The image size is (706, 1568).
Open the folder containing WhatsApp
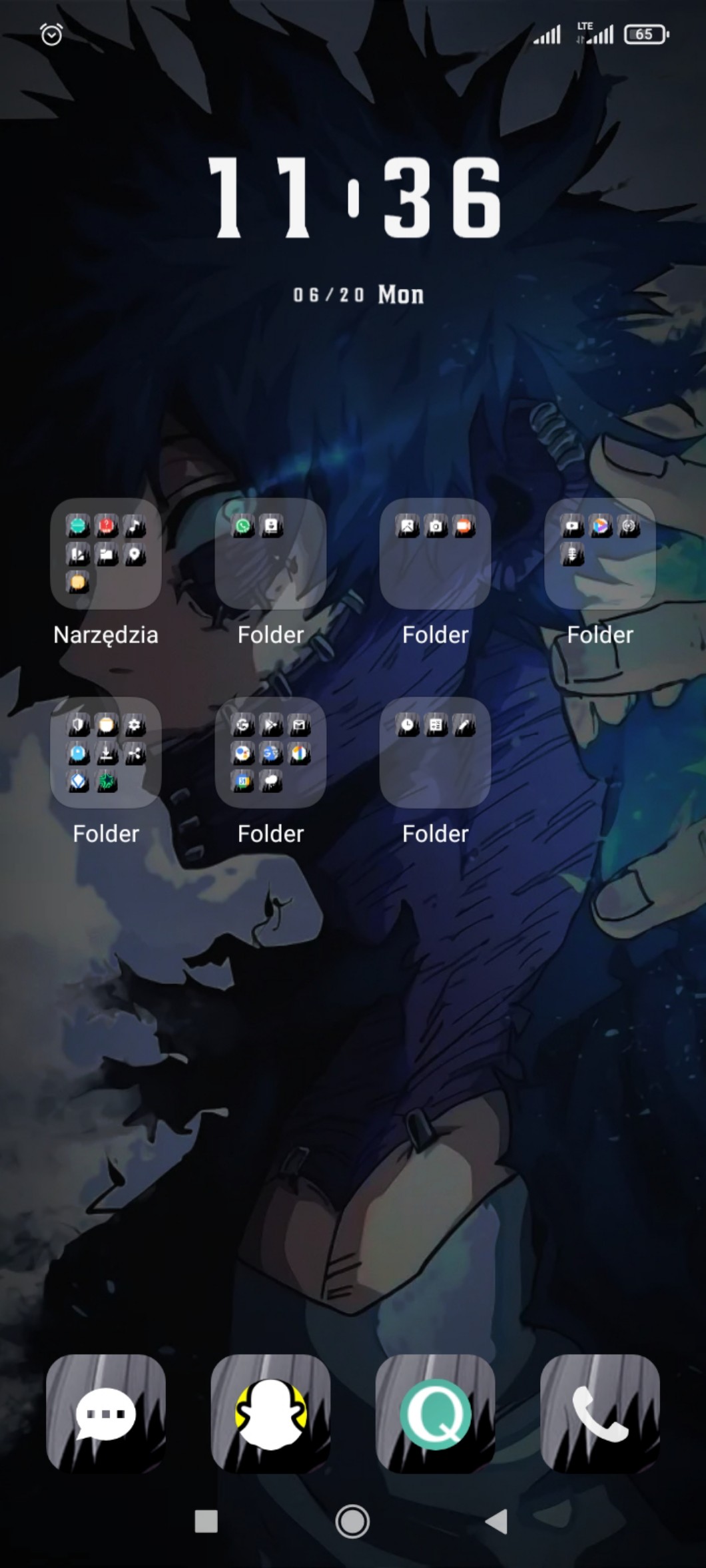(x=270, y=553)
